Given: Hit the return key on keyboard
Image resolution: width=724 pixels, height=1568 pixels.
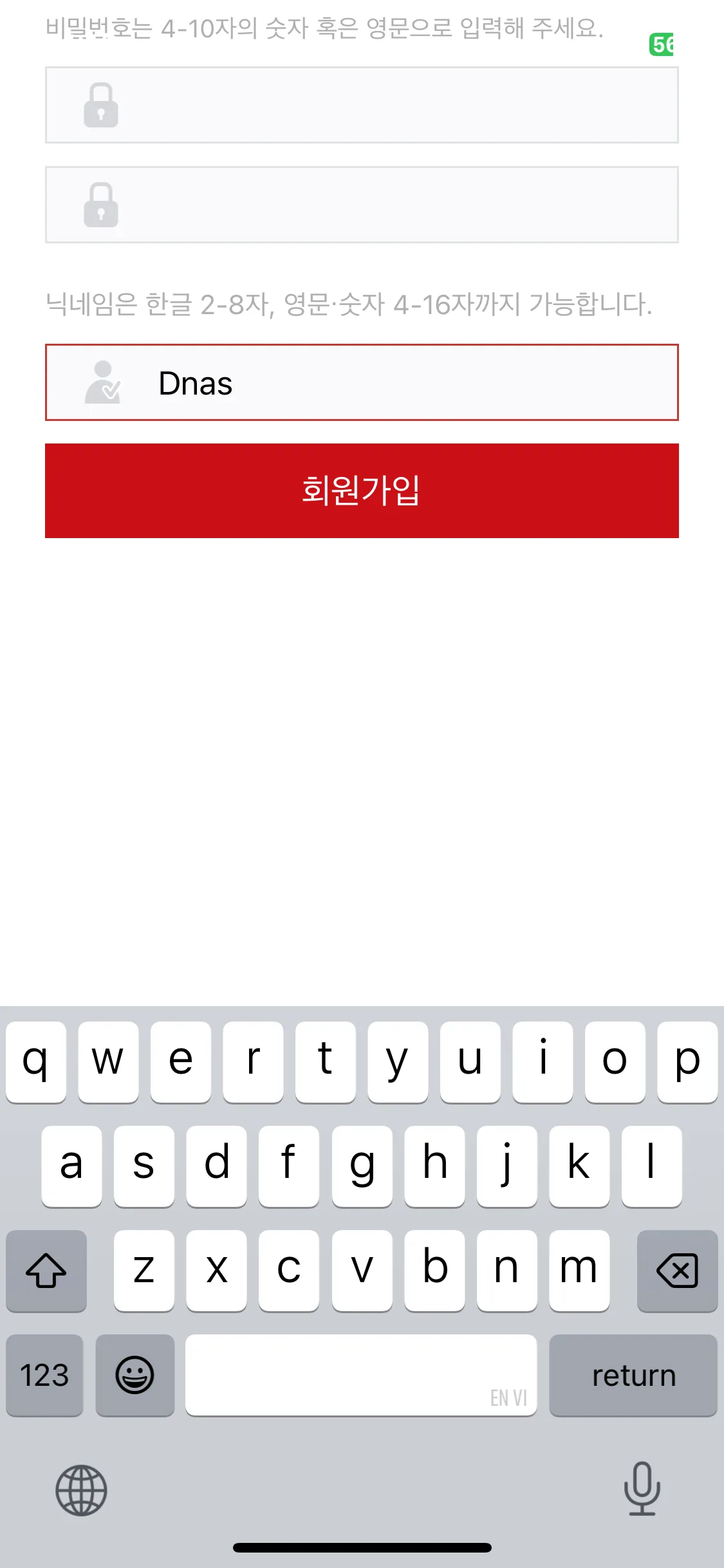Looking at the screenshot, I should pyautogui.click(x=633, y=1375).
